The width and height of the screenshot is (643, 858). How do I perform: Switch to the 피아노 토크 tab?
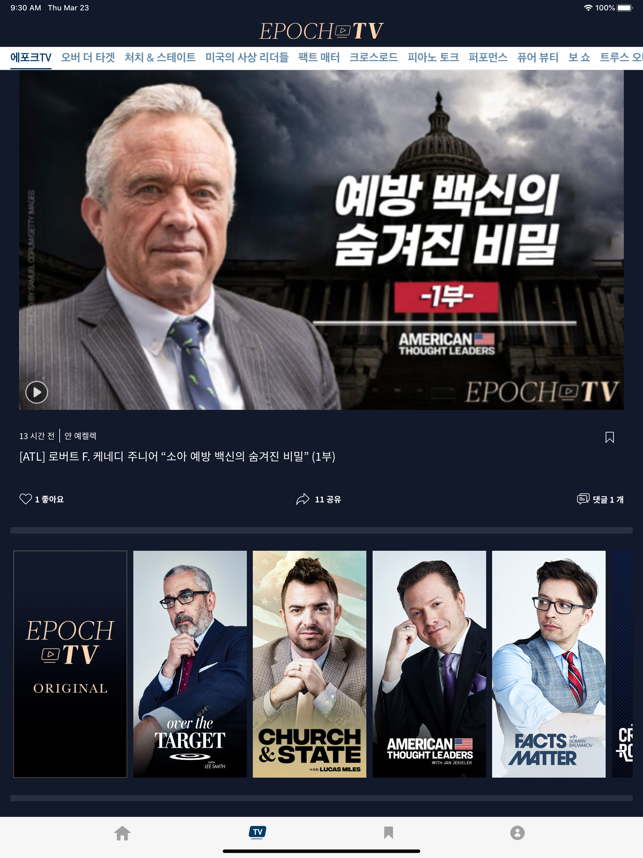[433, 58]
